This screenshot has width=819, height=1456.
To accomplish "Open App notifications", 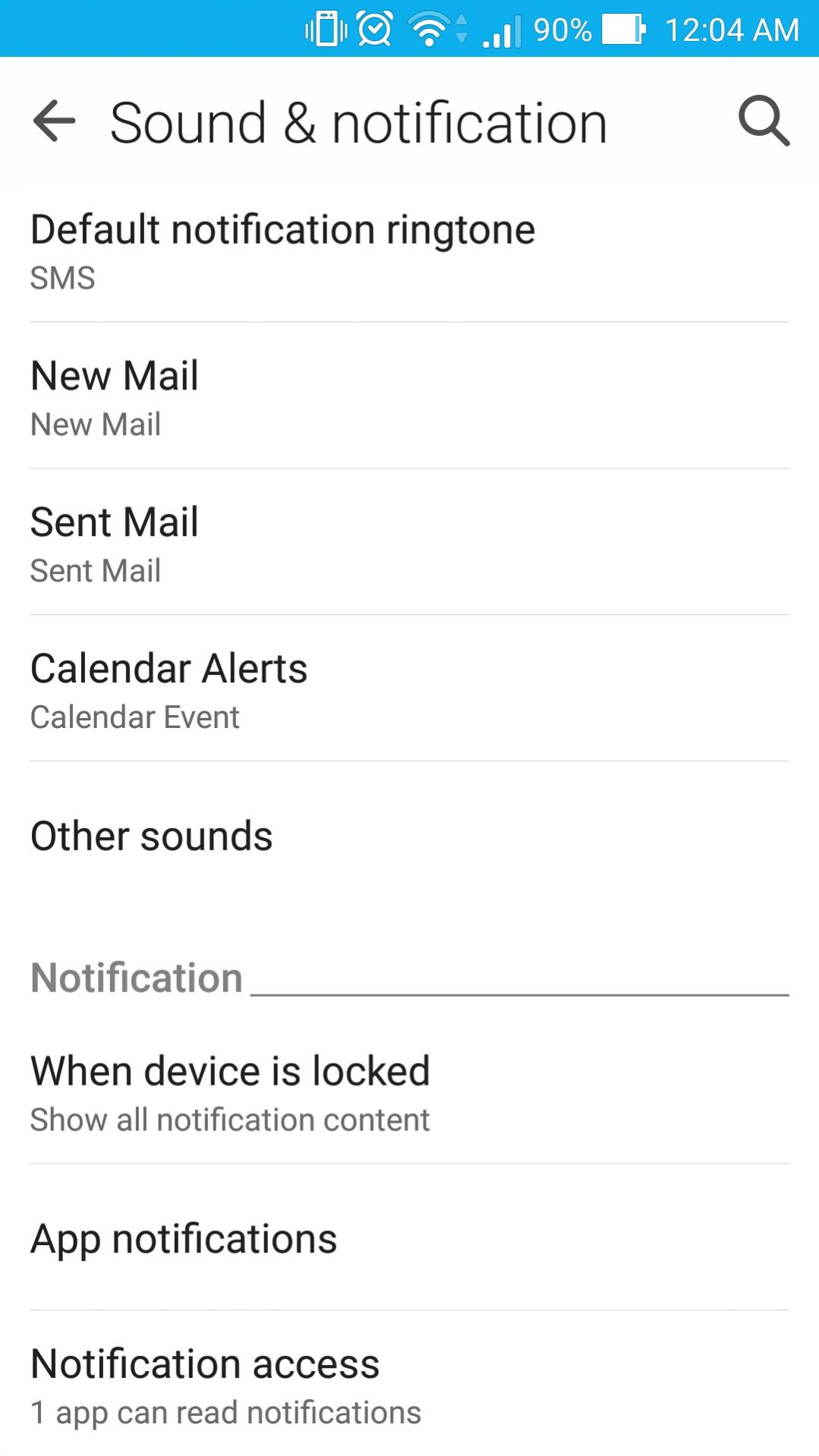I will tap(409, 1238).
